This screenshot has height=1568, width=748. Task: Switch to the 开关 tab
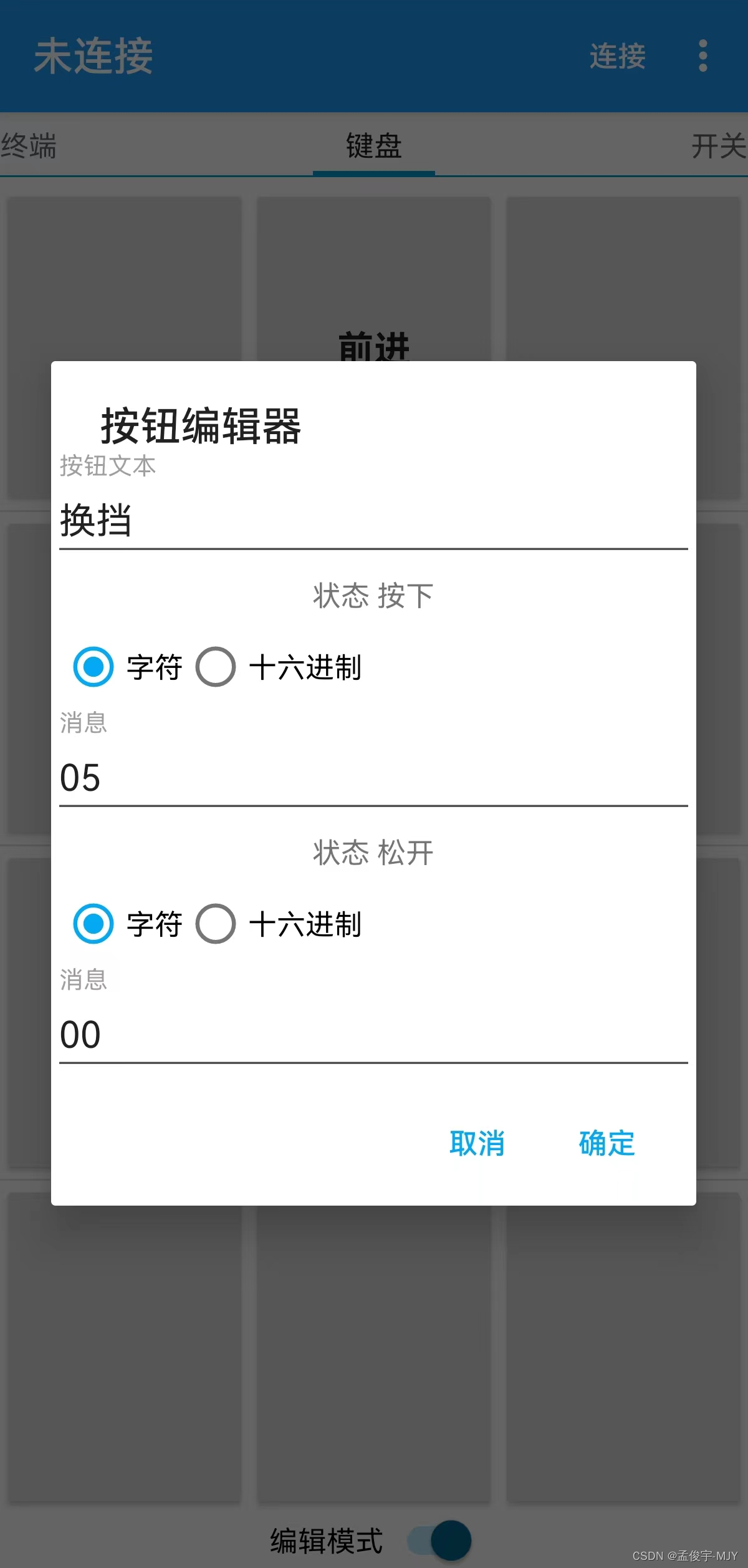718,146
